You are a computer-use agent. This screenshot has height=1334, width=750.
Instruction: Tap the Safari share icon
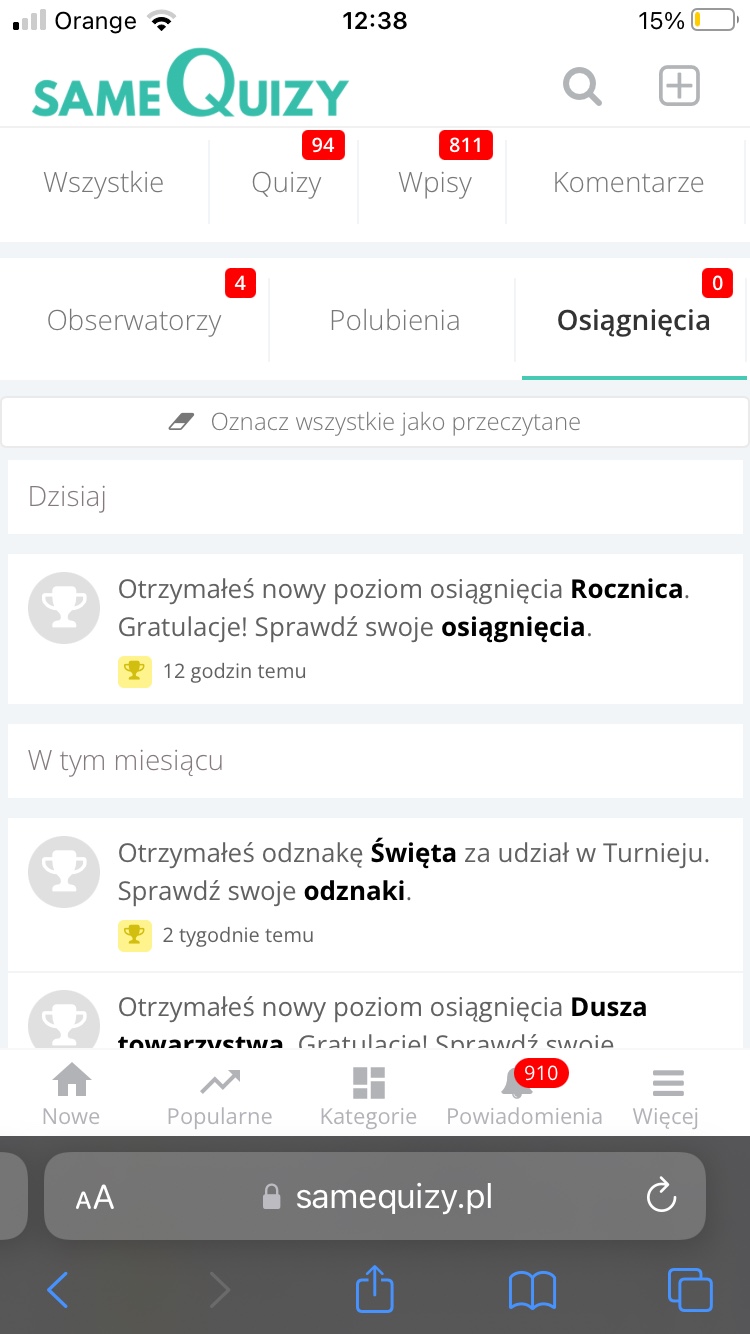[x=375, y=1289]
